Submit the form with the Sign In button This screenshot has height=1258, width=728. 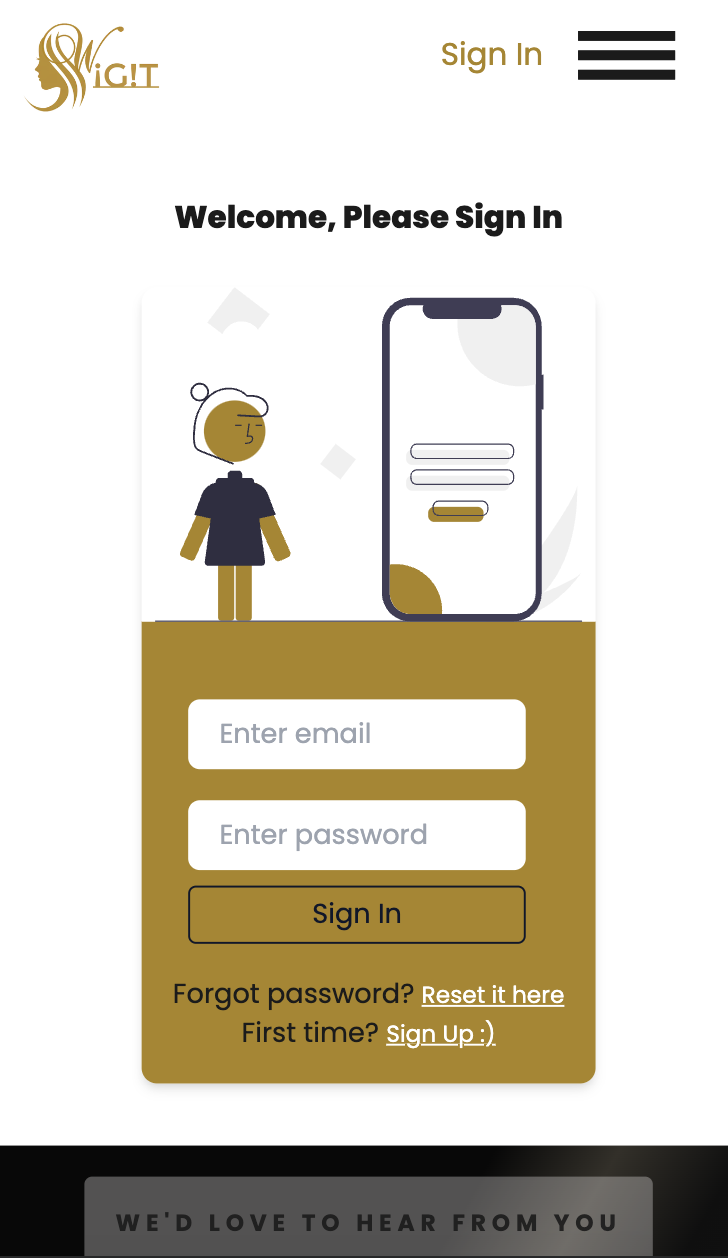pos(356,914)
